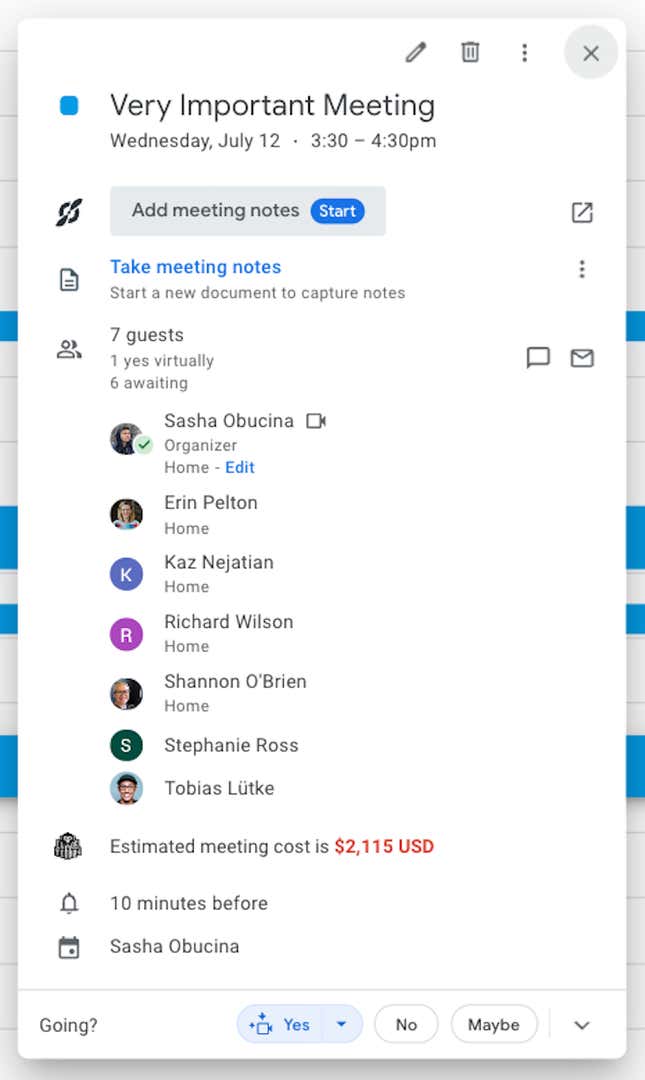Open meeting notes in new window
This screenshot has width=645, height=1080.
click(582, 212)
